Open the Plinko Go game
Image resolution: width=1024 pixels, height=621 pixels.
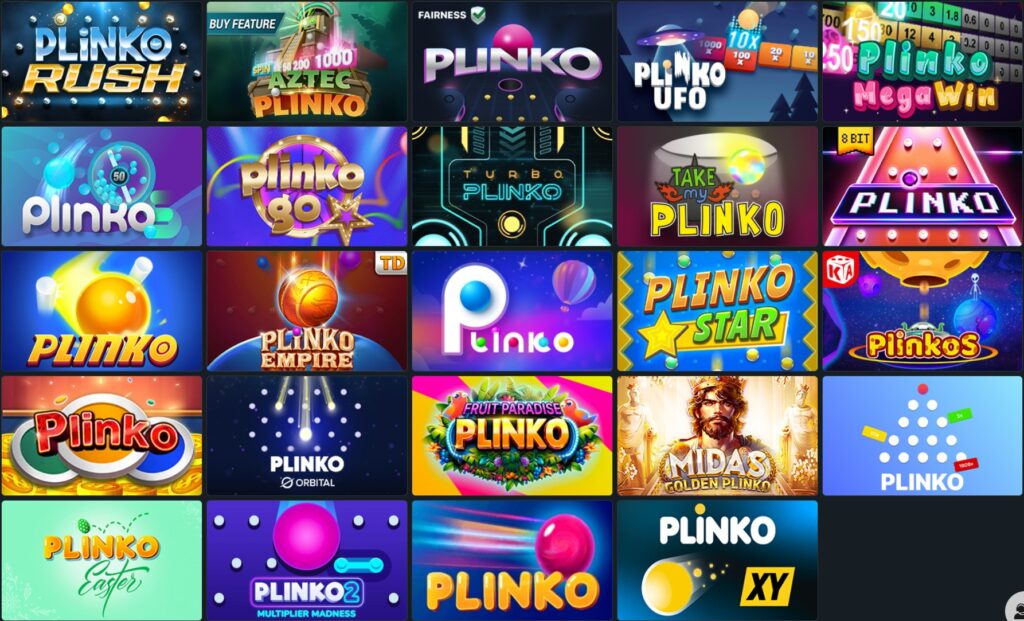coord(306,186)
